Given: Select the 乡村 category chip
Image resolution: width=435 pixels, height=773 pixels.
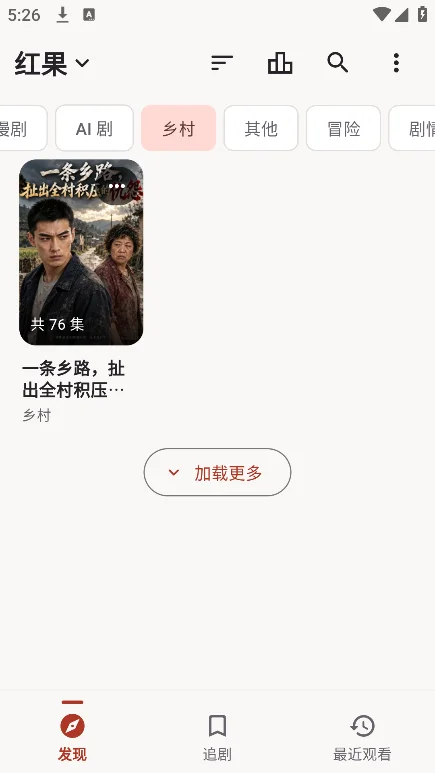Looking at the screenshot, I should pyautogui.click(x=179, y=128).
